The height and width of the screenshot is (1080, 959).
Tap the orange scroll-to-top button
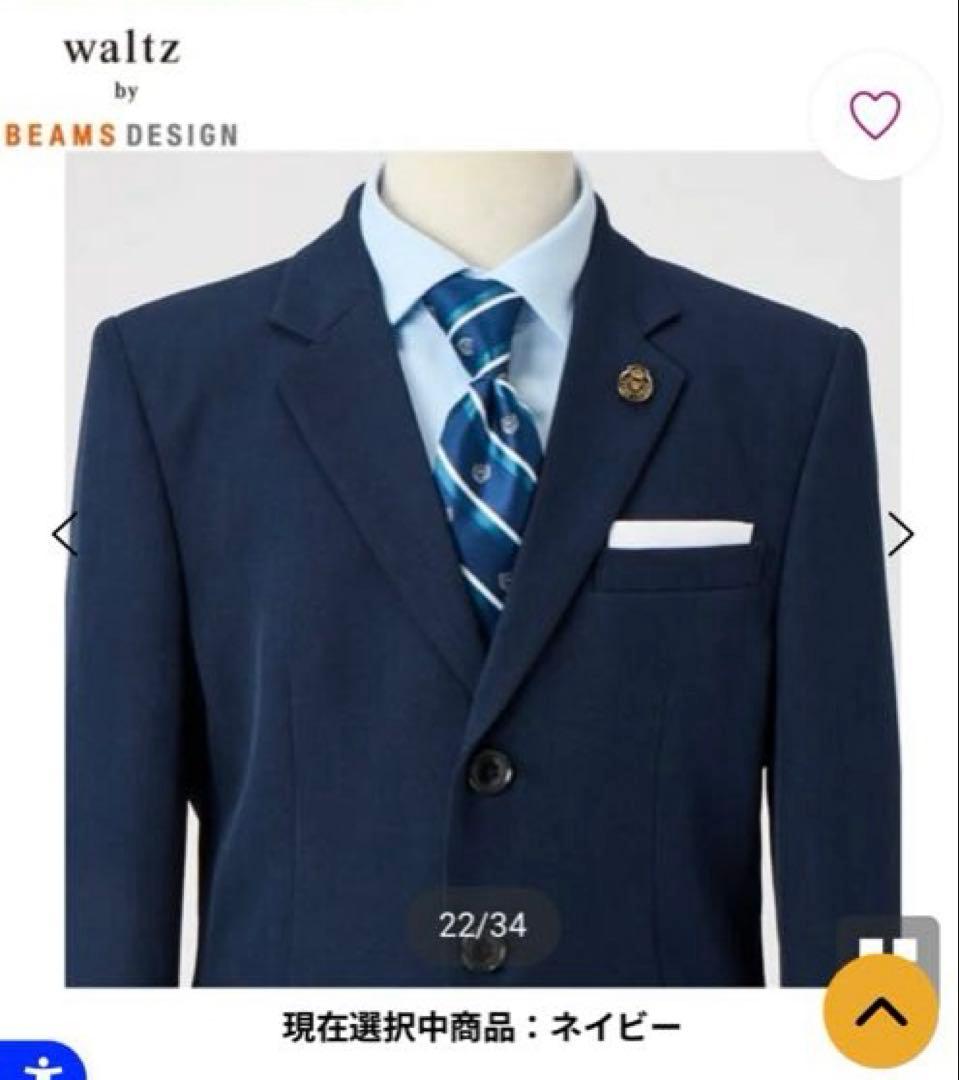coord(881,1011)
